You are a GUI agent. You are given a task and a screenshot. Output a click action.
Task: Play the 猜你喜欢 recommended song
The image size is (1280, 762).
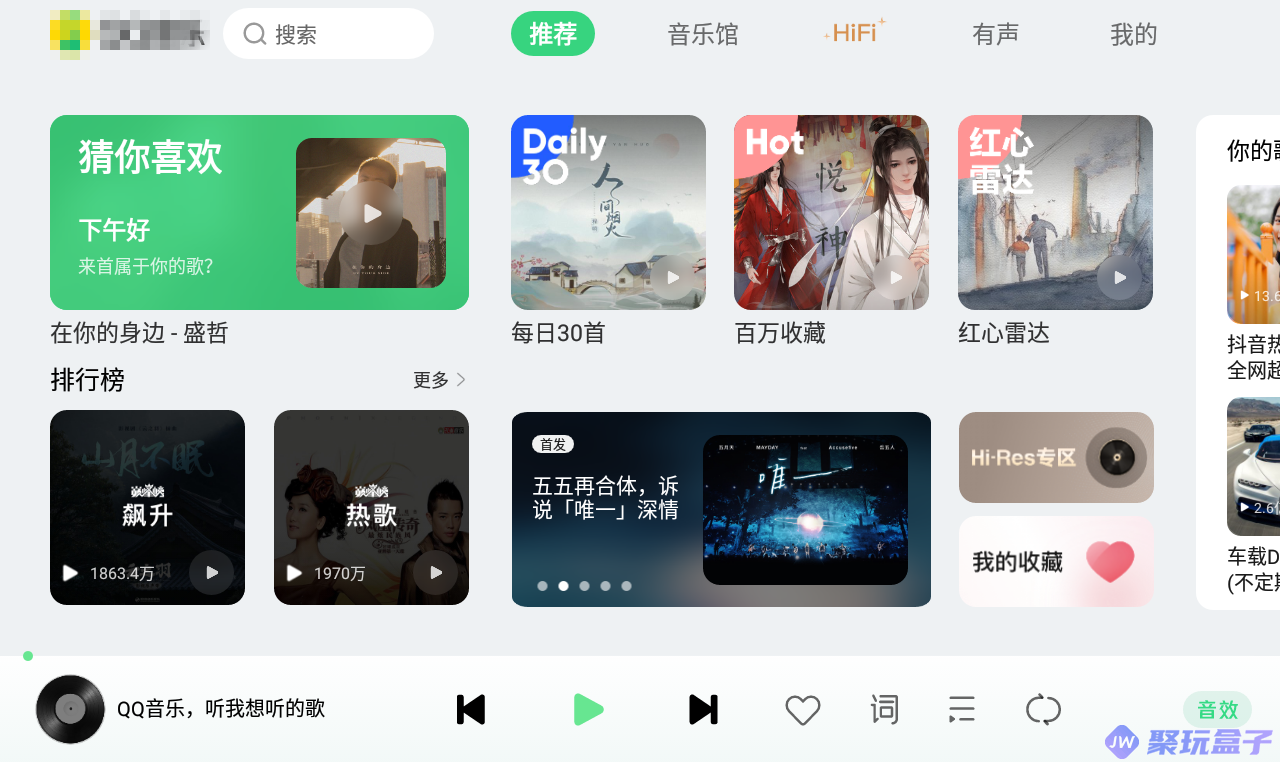(x=371, y=213)
